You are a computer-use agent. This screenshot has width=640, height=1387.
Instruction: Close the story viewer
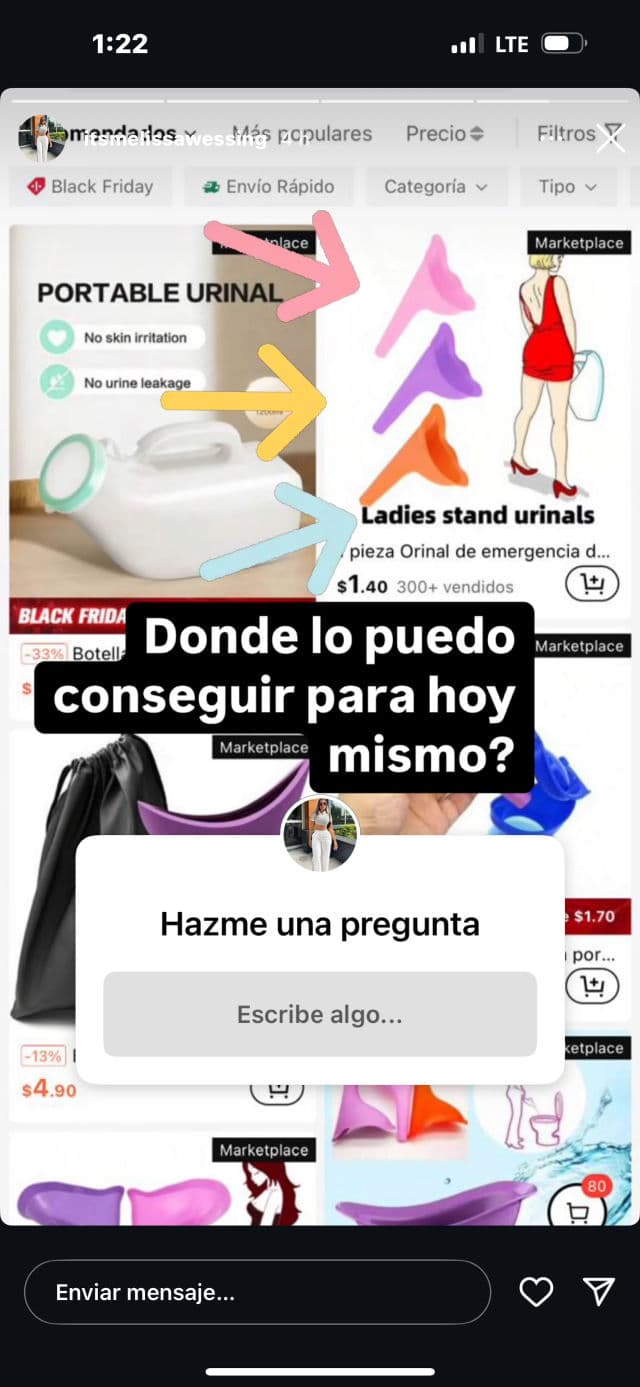[x=610, y=137]
